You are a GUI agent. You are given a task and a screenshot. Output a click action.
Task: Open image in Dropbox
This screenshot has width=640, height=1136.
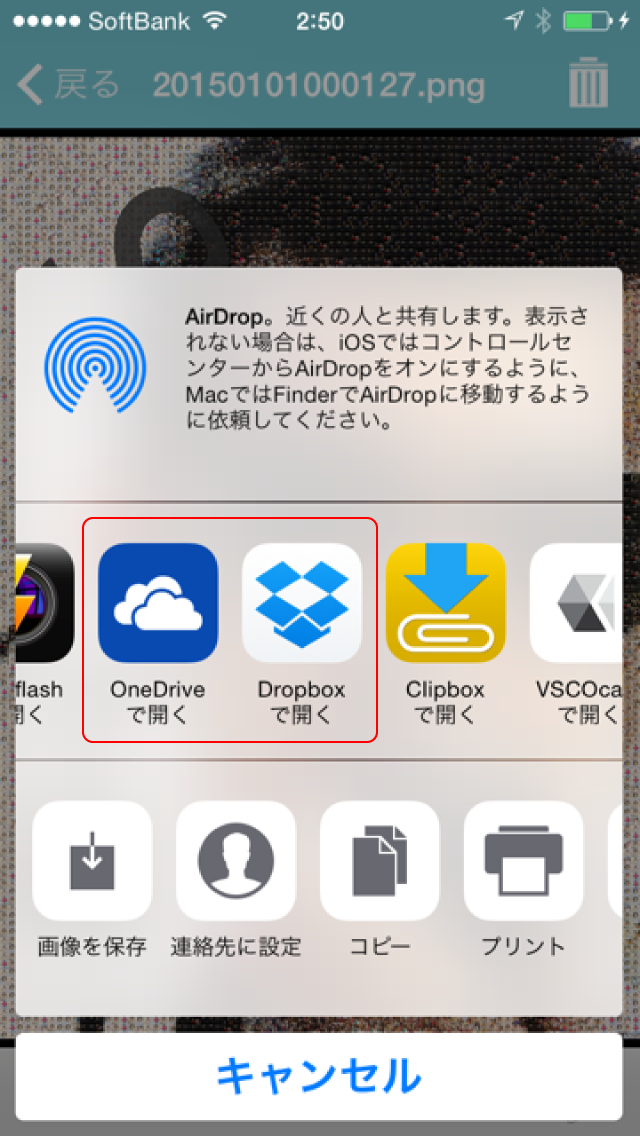click(302, 603)
